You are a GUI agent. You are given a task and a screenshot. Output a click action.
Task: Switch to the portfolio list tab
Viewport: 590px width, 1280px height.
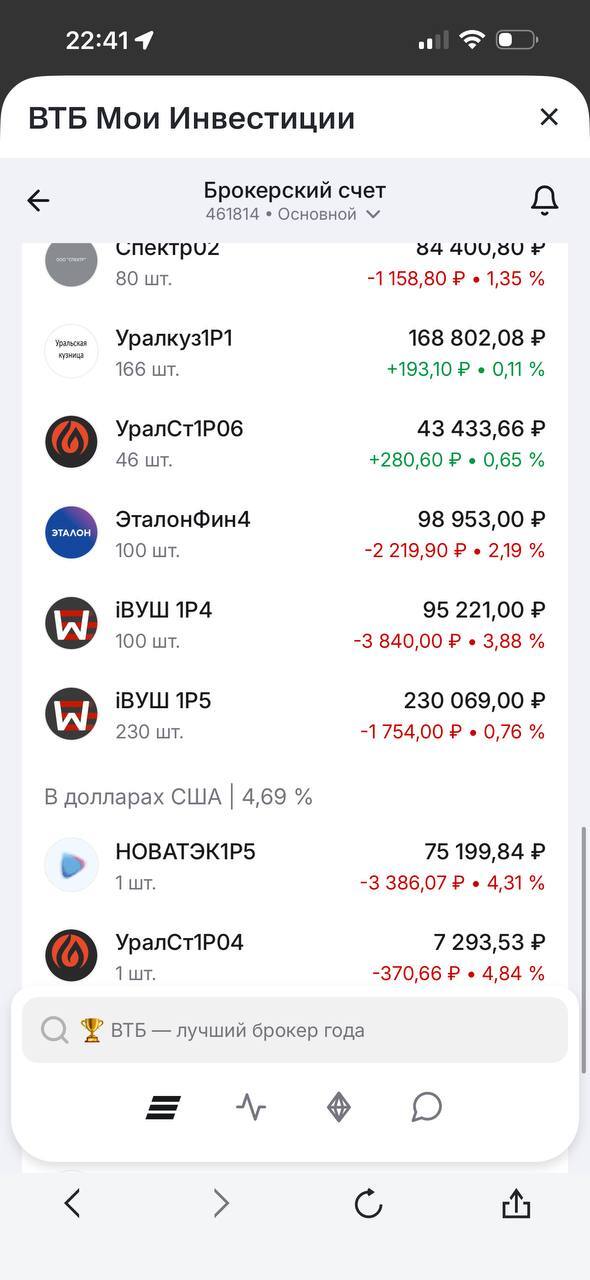163,1107
